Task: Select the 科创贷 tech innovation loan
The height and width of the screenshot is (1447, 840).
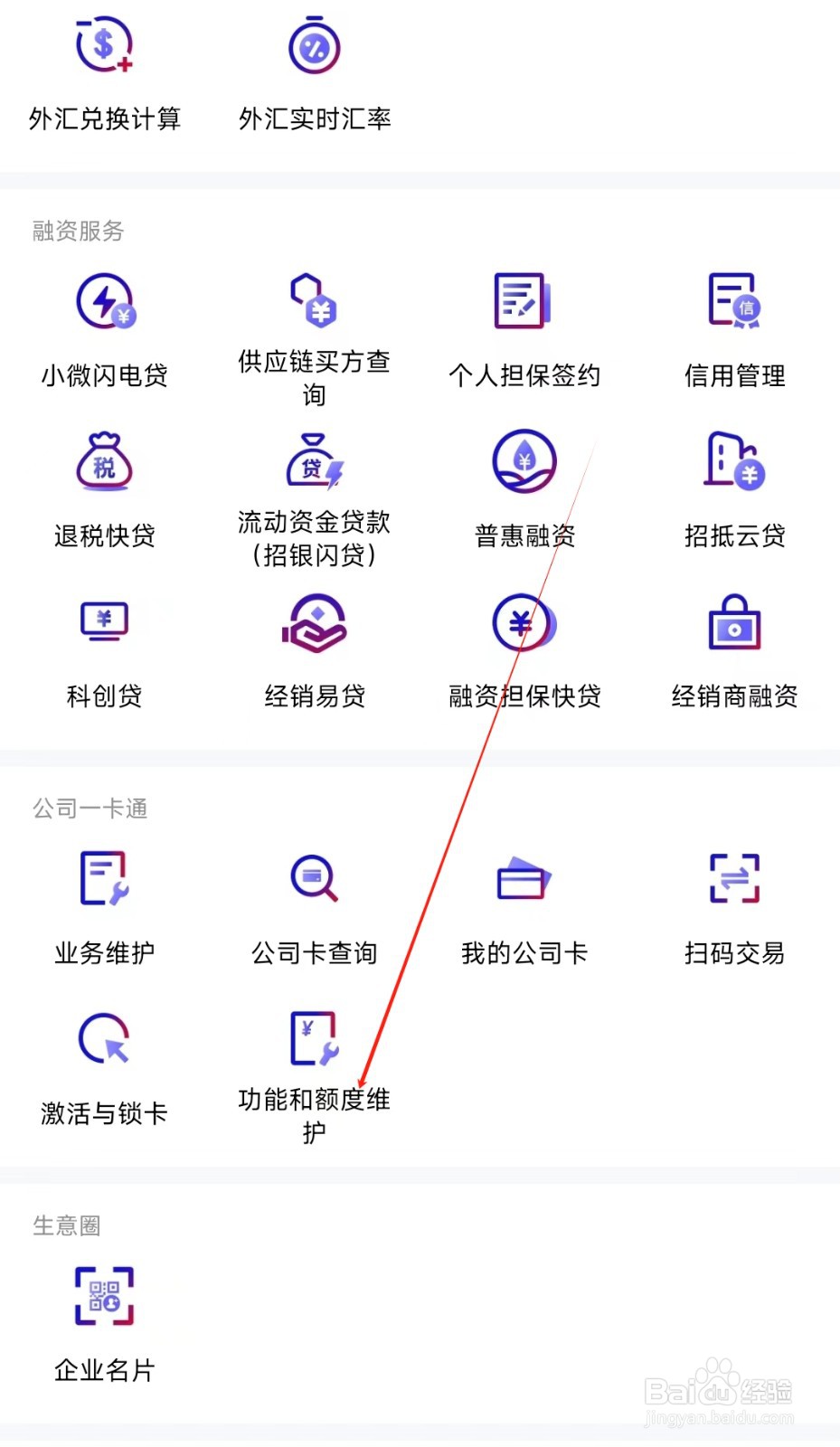Action: [x=102, y=651]
